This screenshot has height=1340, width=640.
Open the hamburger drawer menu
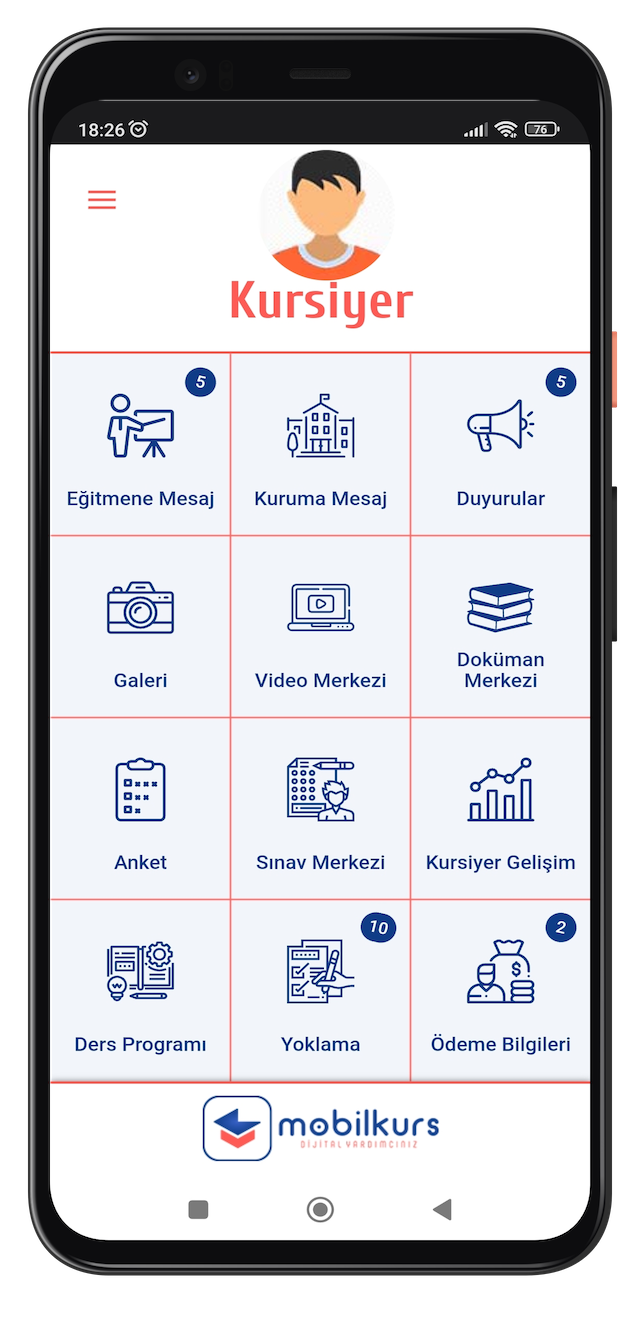pyautogui.click(x=102, y=200)
